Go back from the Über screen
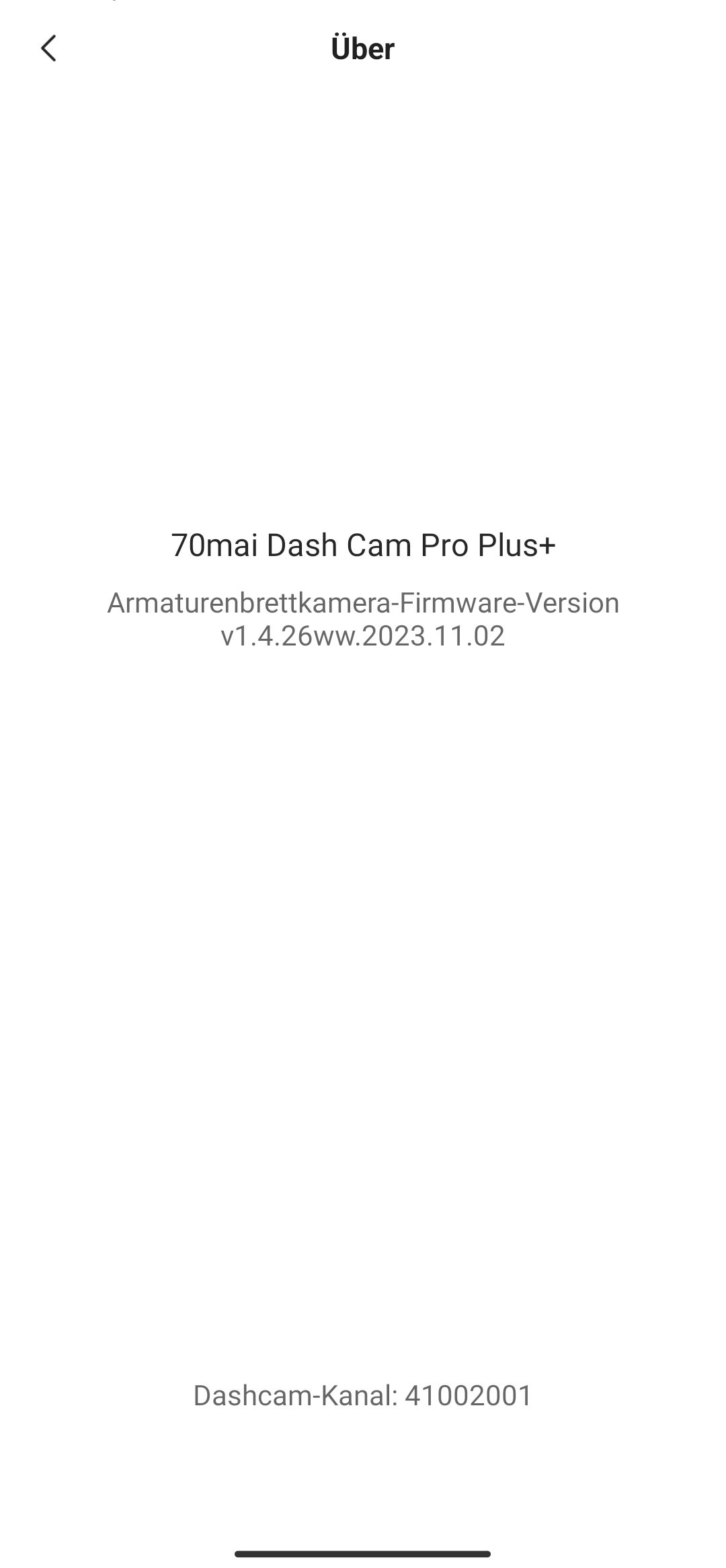The image size is (726, 1568). [48, 48]
